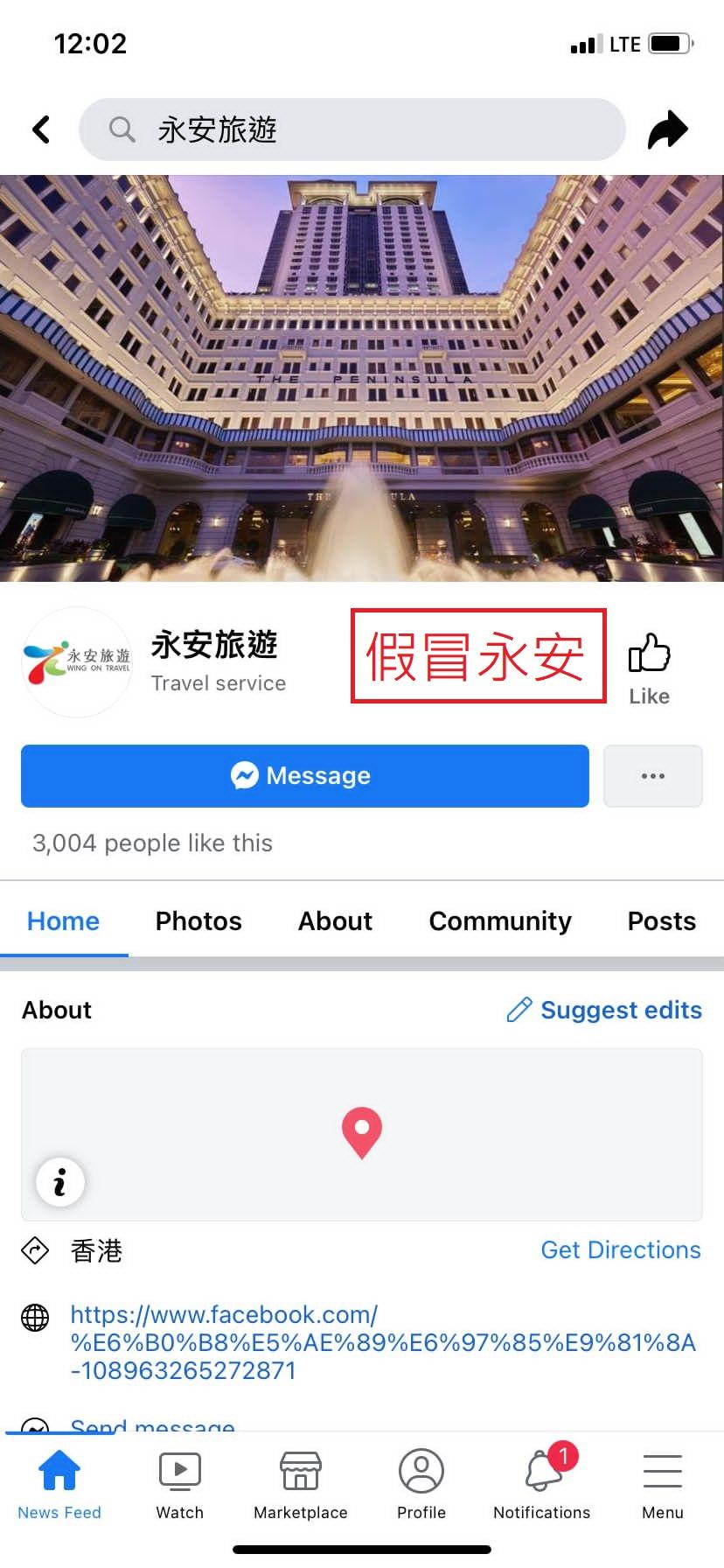724x1568 pixels.
Task: Tap Get Directions for 香港 location
Action: [620, 1250]
